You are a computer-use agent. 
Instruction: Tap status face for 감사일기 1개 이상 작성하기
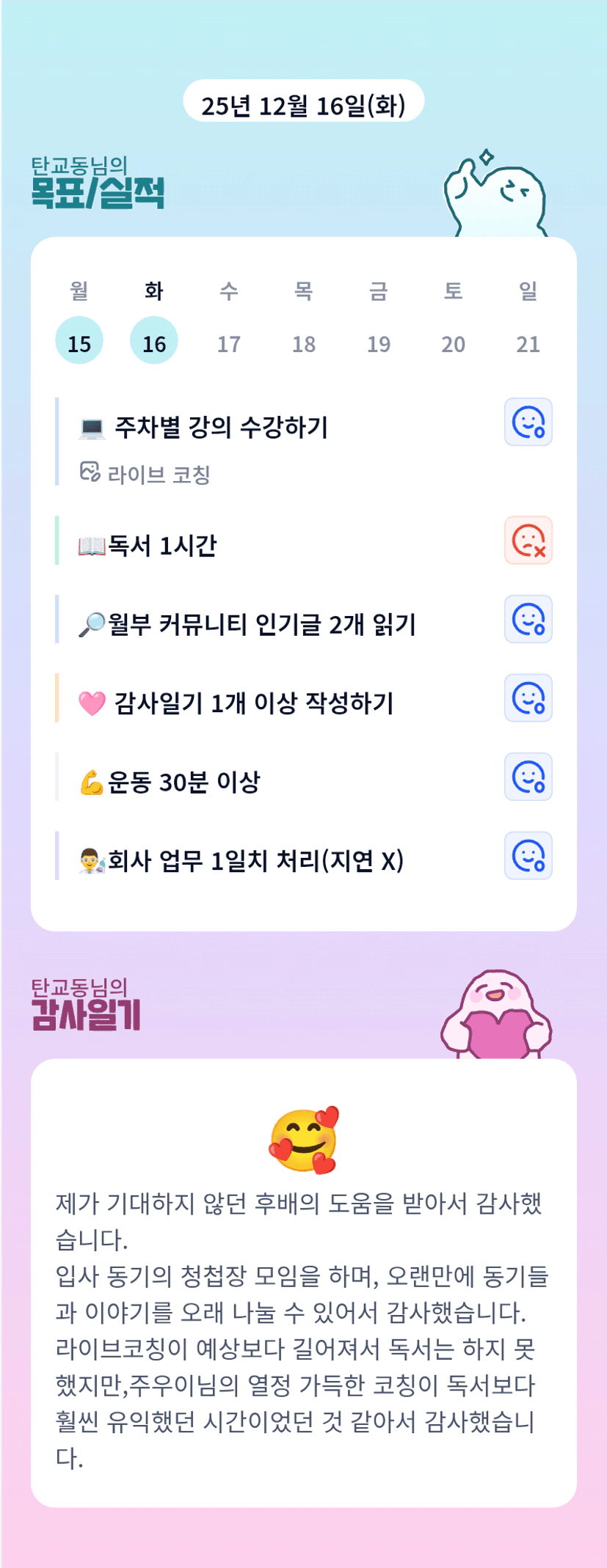[x=528, y=698]
